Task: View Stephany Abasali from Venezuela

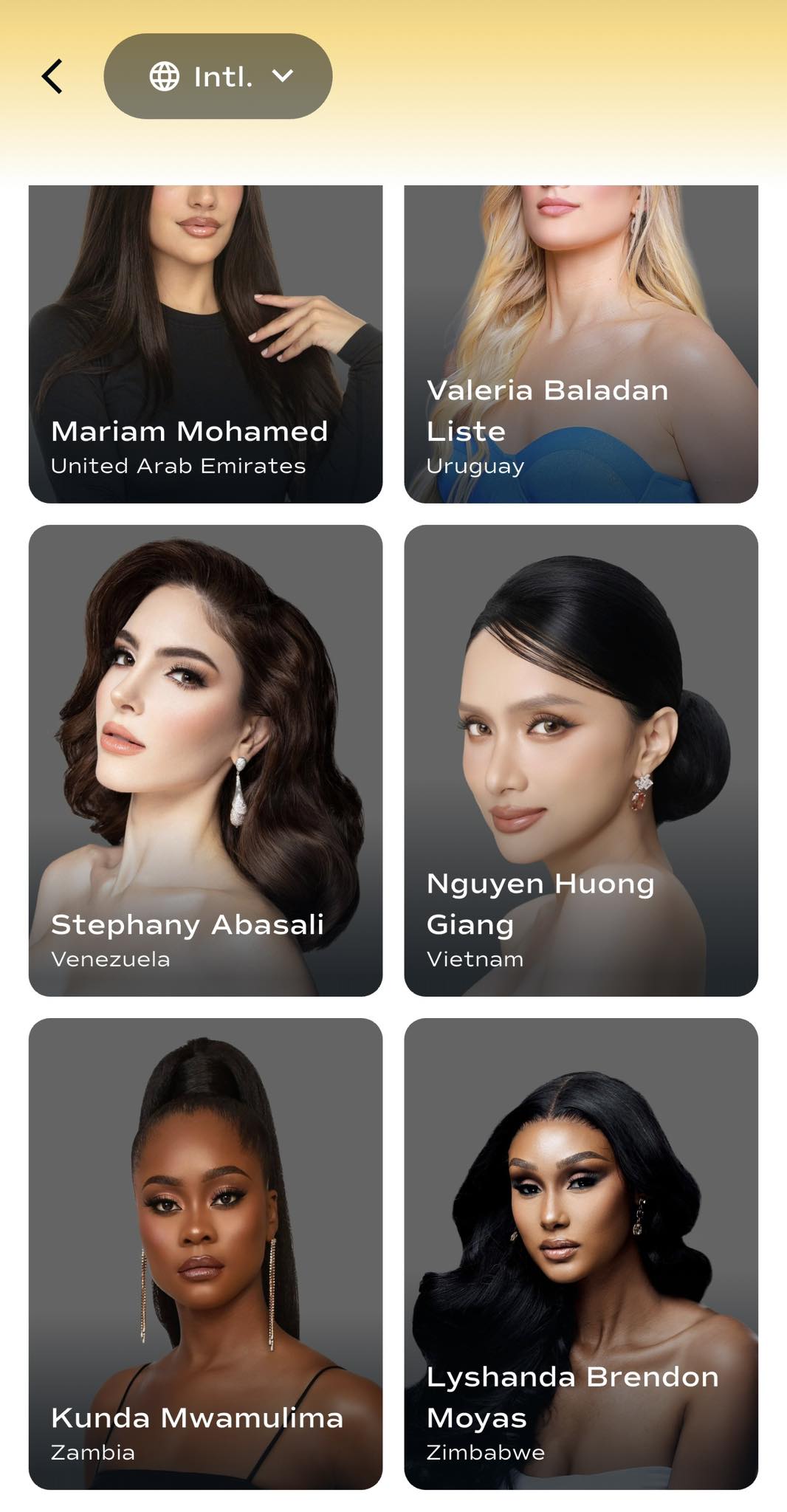Action: [x=205, y=760]
